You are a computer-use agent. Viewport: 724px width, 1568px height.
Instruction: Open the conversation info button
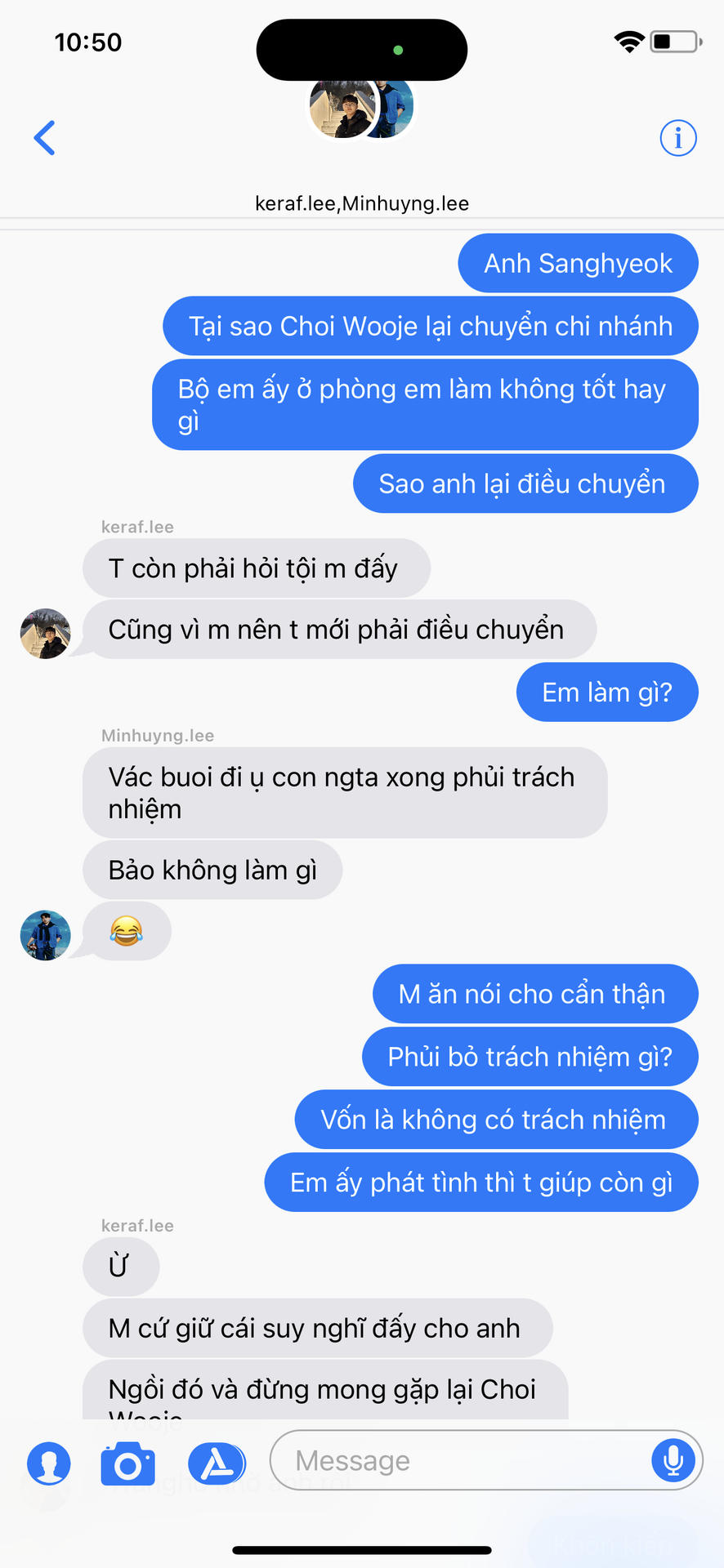[677, 138]
